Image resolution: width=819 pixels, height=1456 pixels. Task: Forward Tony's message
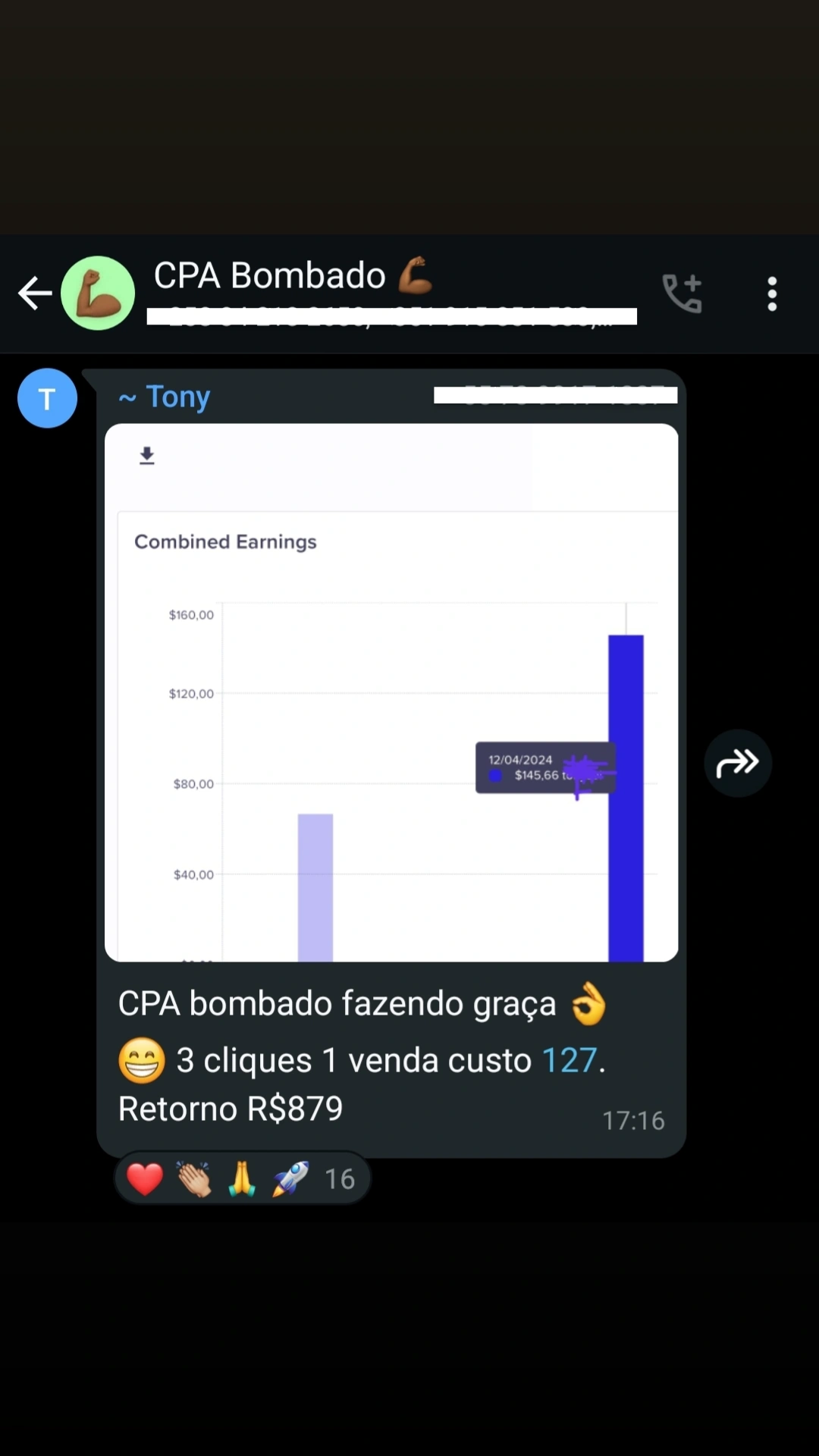tap(737, 763)
